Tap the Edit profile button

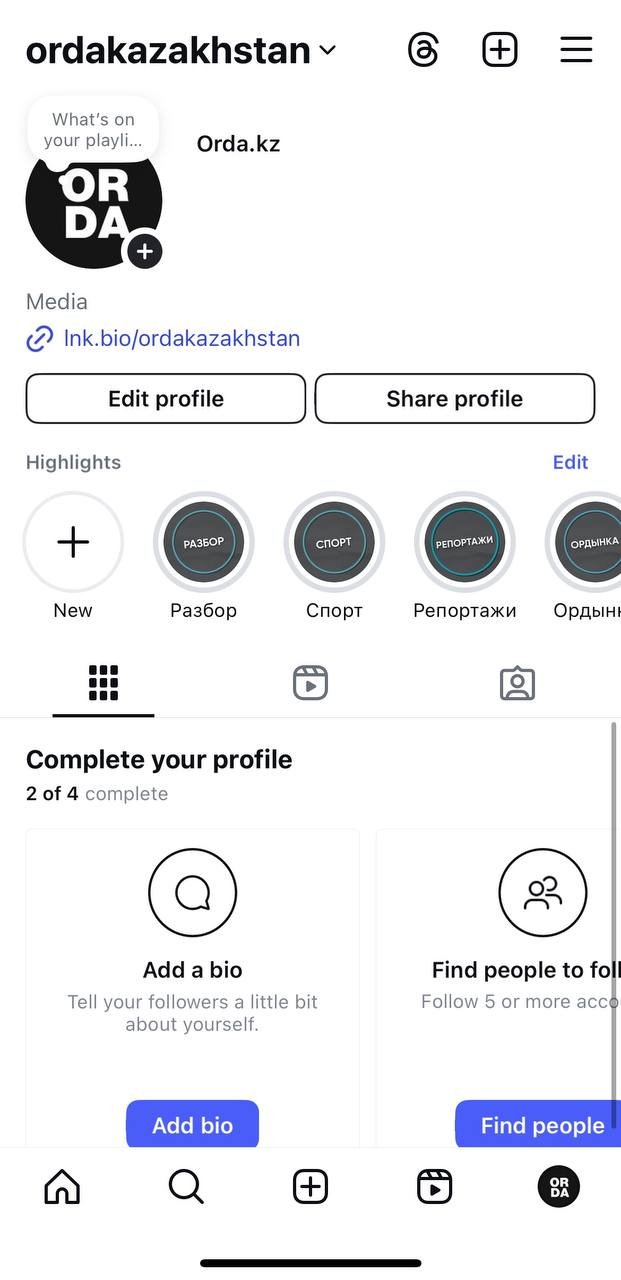point(166,399)
